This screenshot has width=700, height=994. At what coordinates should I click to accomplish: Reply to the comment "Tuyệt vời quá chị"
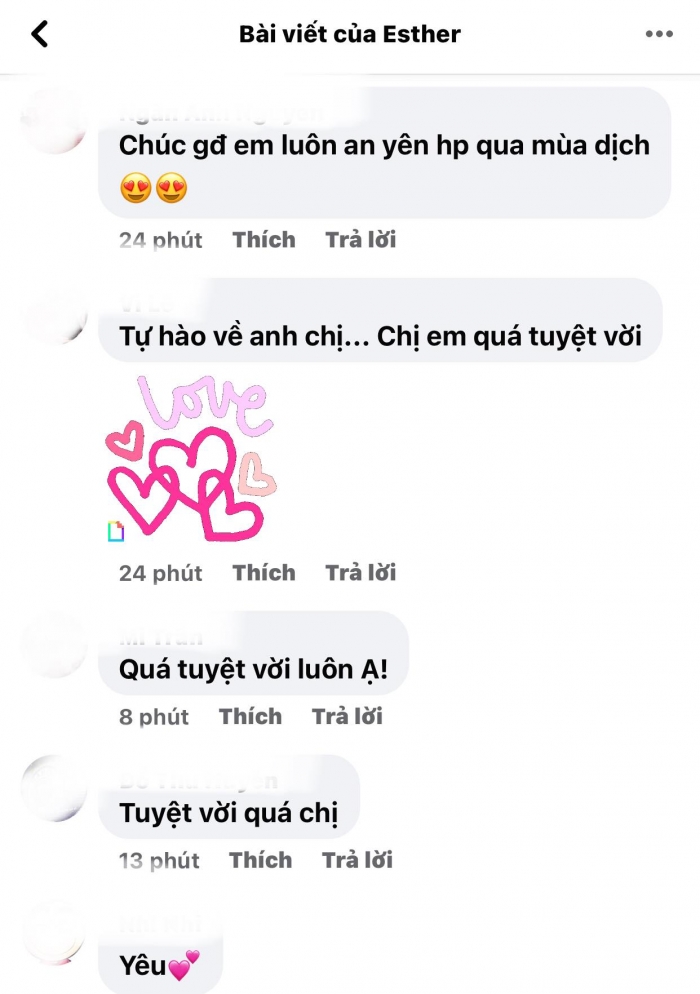(x=357, y=860)
